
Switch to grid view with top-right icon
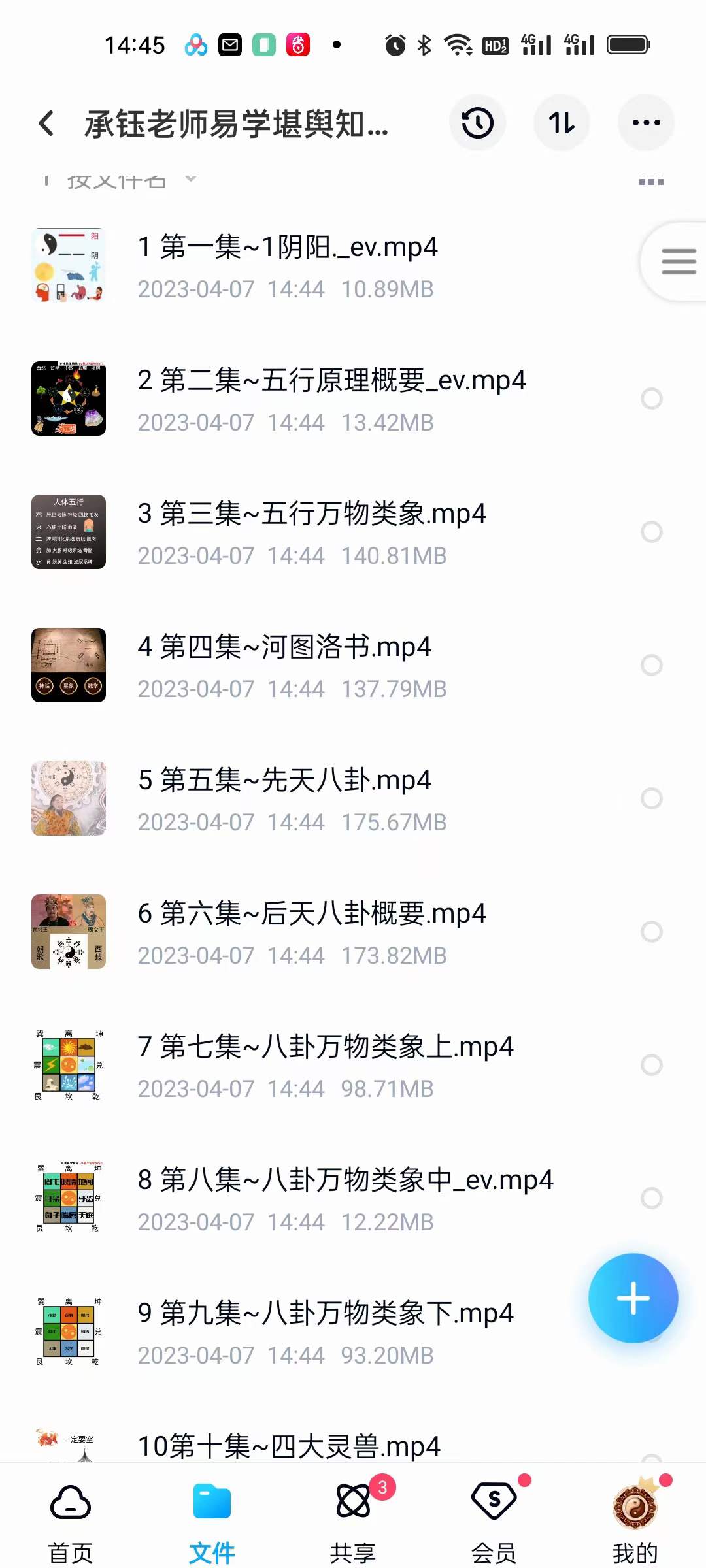click(x=652, y=181)
